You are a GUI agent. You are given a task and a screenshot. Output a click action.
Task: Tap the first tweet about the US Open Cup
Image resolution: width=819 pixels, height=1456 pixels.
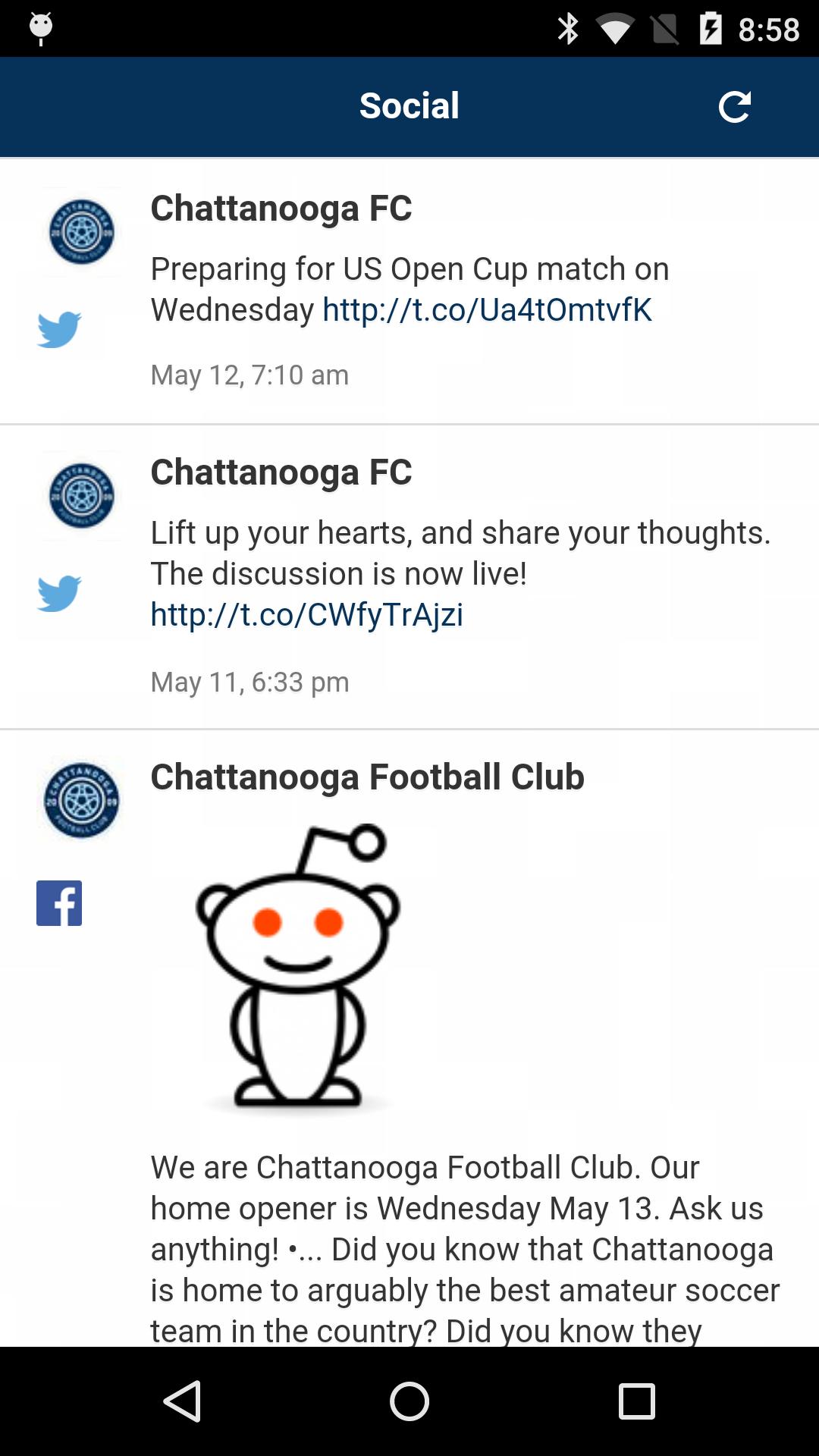pyautogui.click(x=409, y=289)
